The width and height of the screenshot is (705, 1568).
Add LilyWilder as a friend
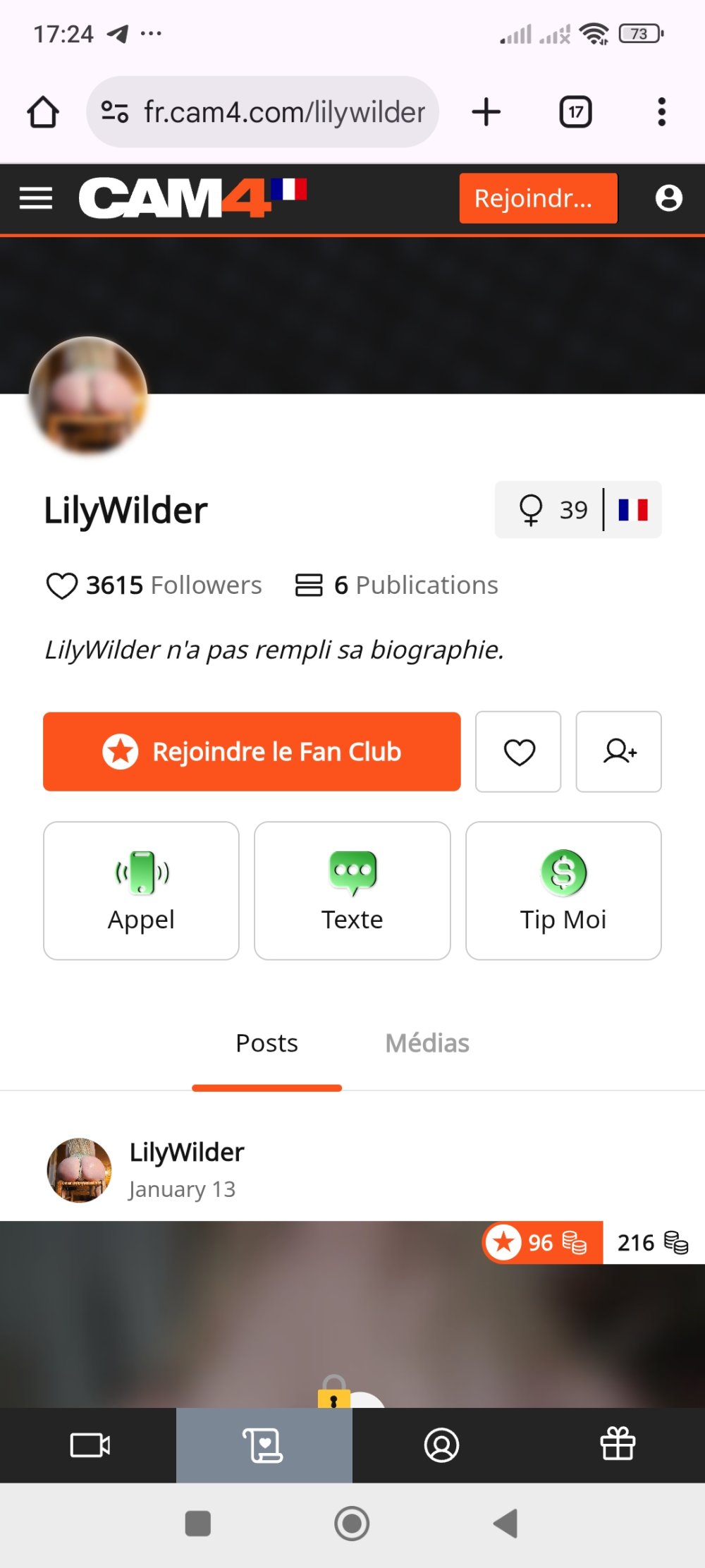(618, 751)
